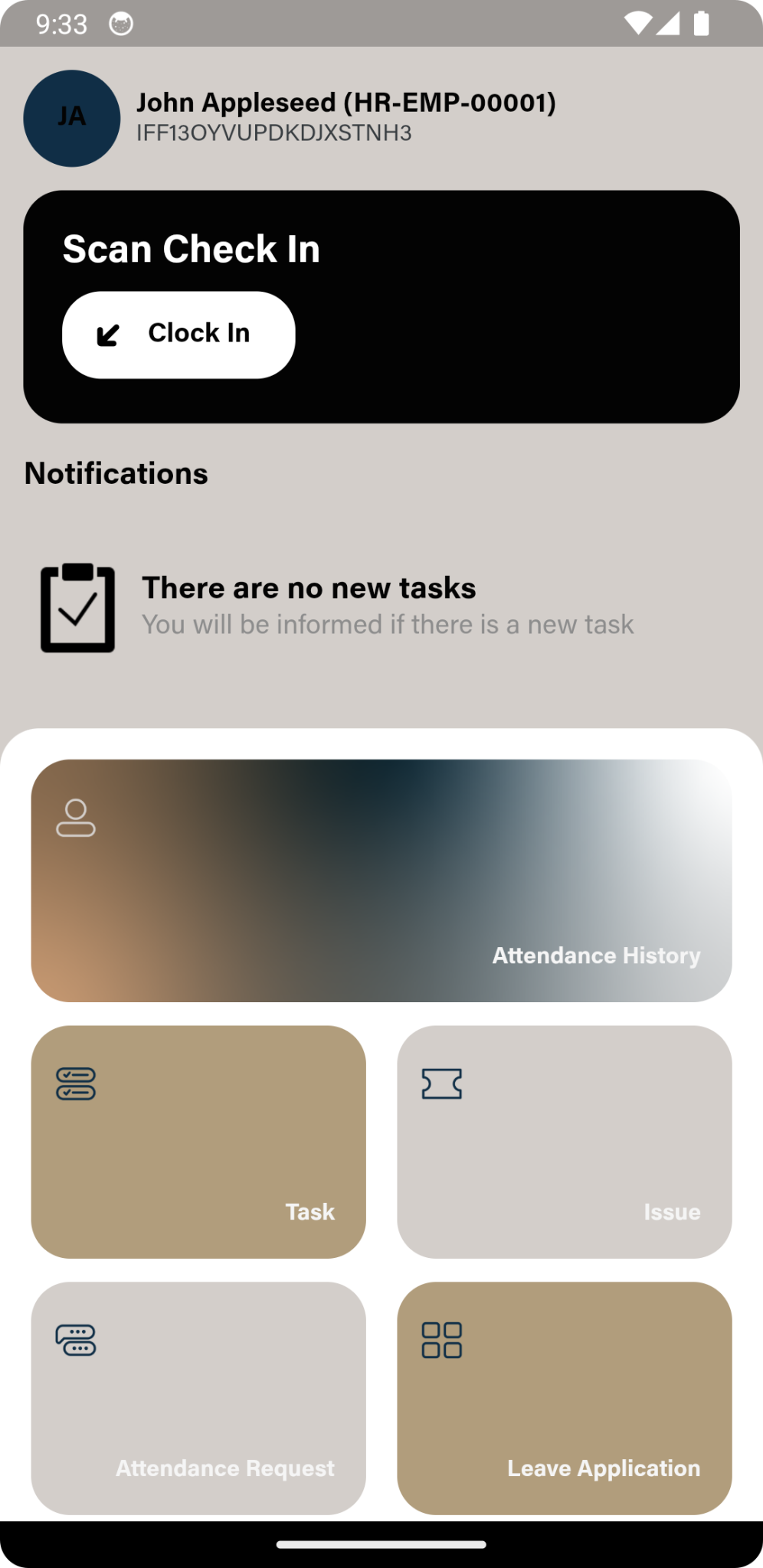Screen dimensions: 763x1568
Task: Tap the Clock In button
Action: pos(178,335)
